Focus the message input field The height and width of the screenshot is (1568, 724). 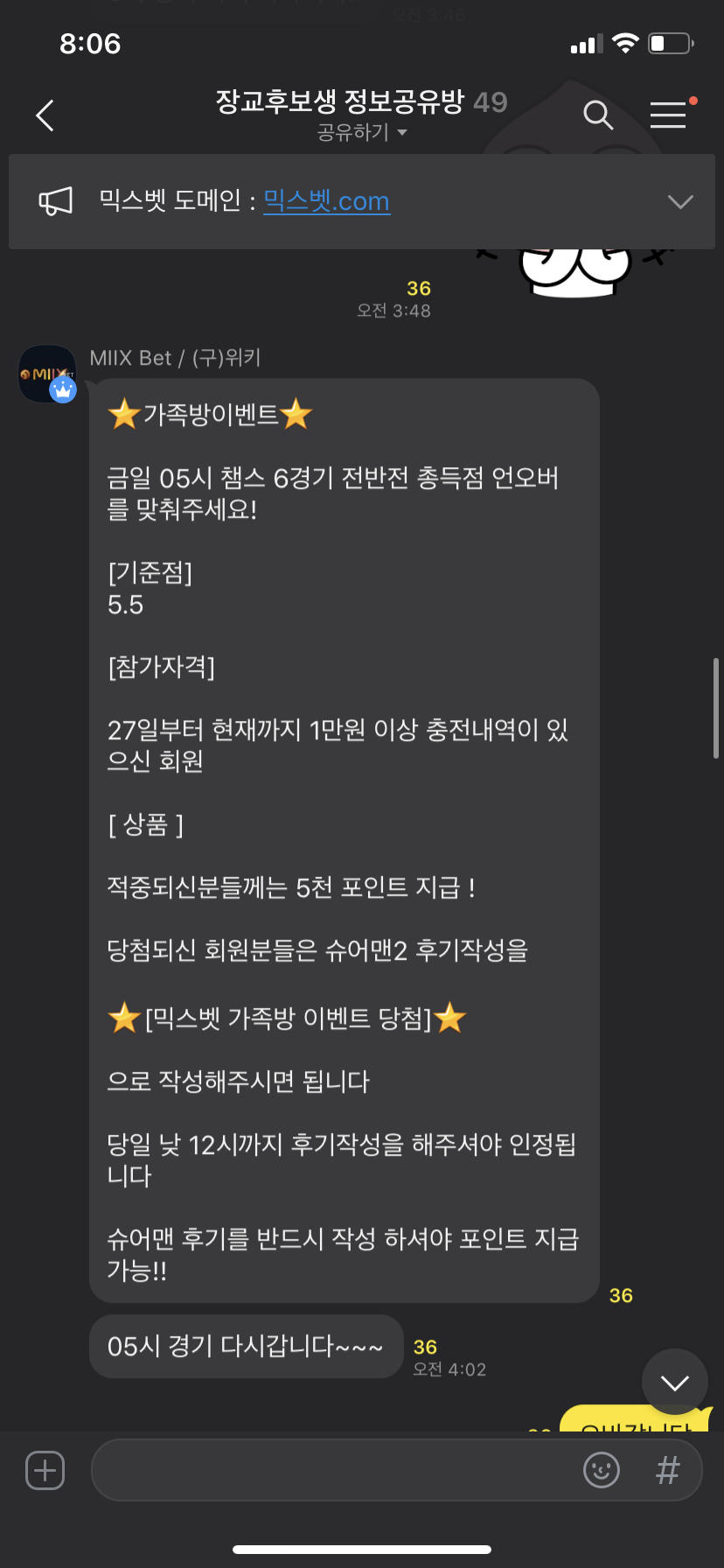coord(332,1470)
